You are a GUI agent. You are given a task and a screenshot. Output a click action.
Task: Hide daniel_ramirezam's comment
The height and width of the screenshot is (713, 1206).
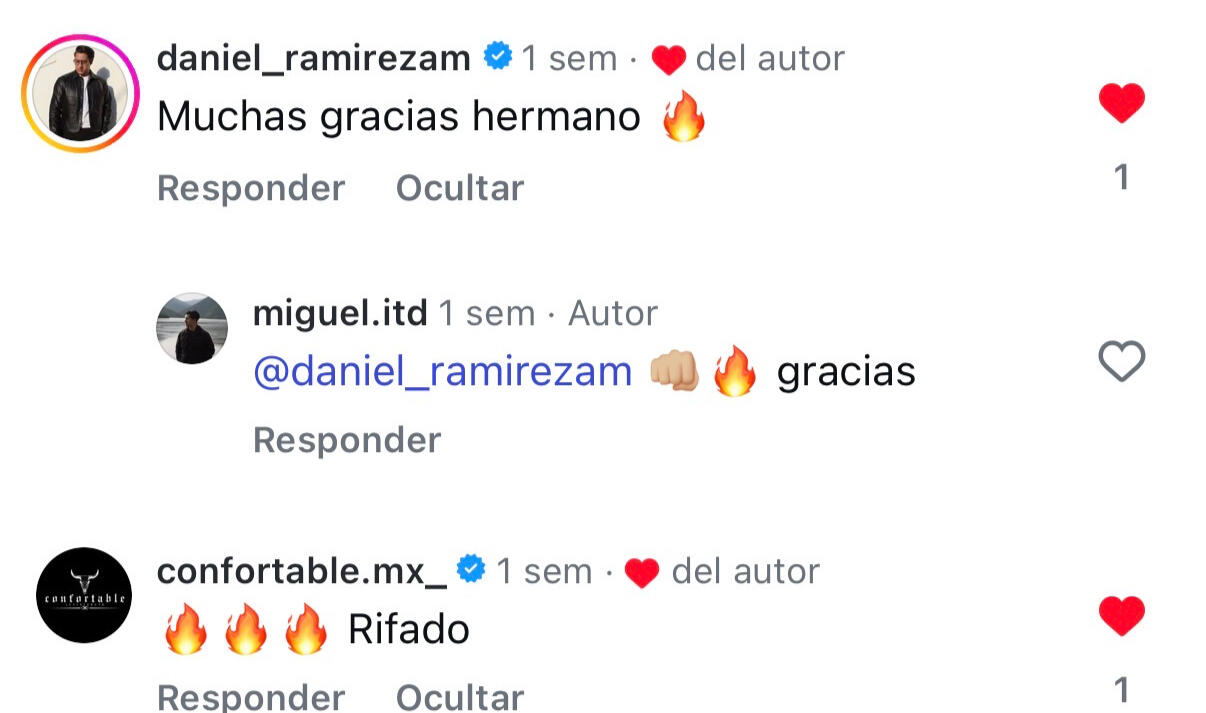pyautogui.click(x=460, y=188)
